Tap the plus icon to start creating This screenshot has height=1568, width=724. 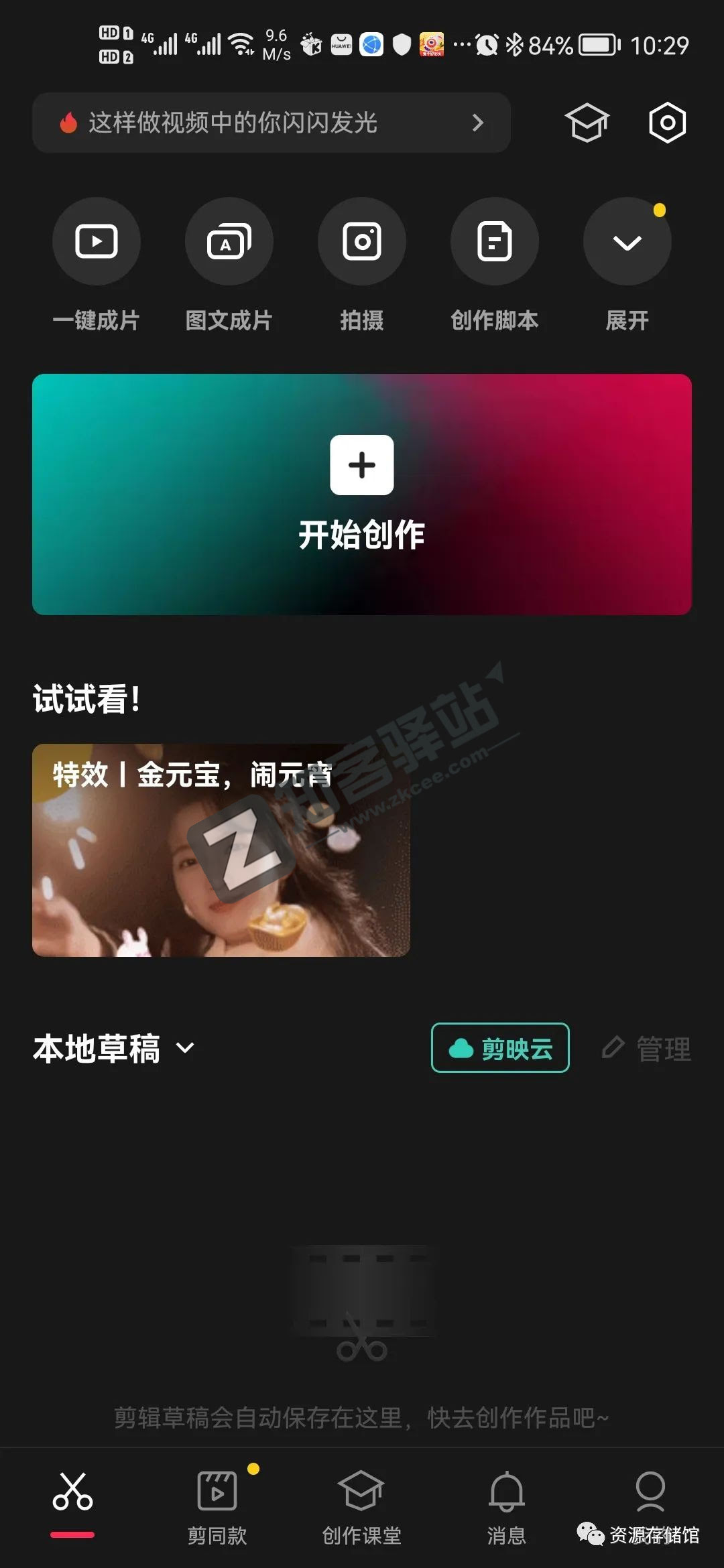[362, 465]
